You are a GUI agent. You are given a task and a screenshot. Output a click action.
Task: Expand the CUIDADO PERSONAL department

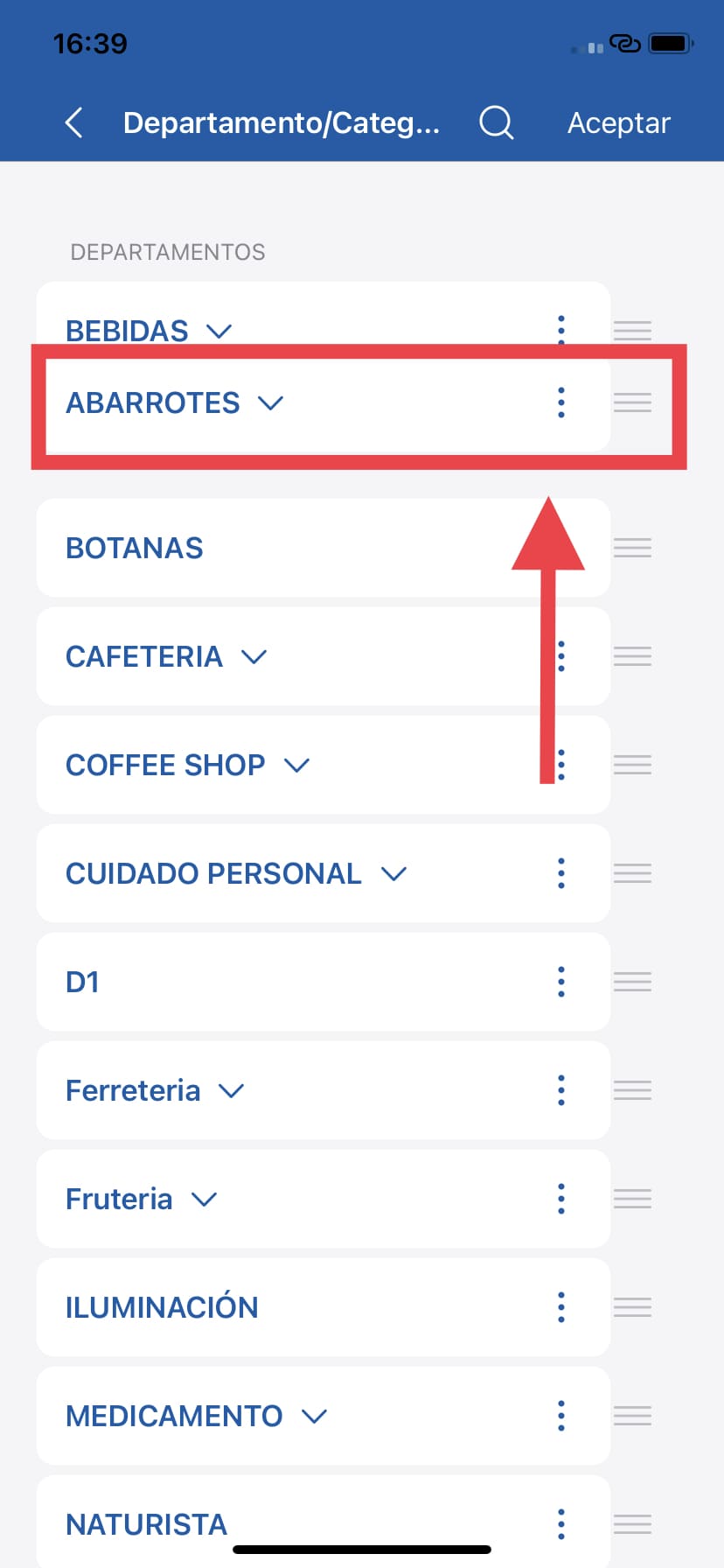tap(394, 873)
